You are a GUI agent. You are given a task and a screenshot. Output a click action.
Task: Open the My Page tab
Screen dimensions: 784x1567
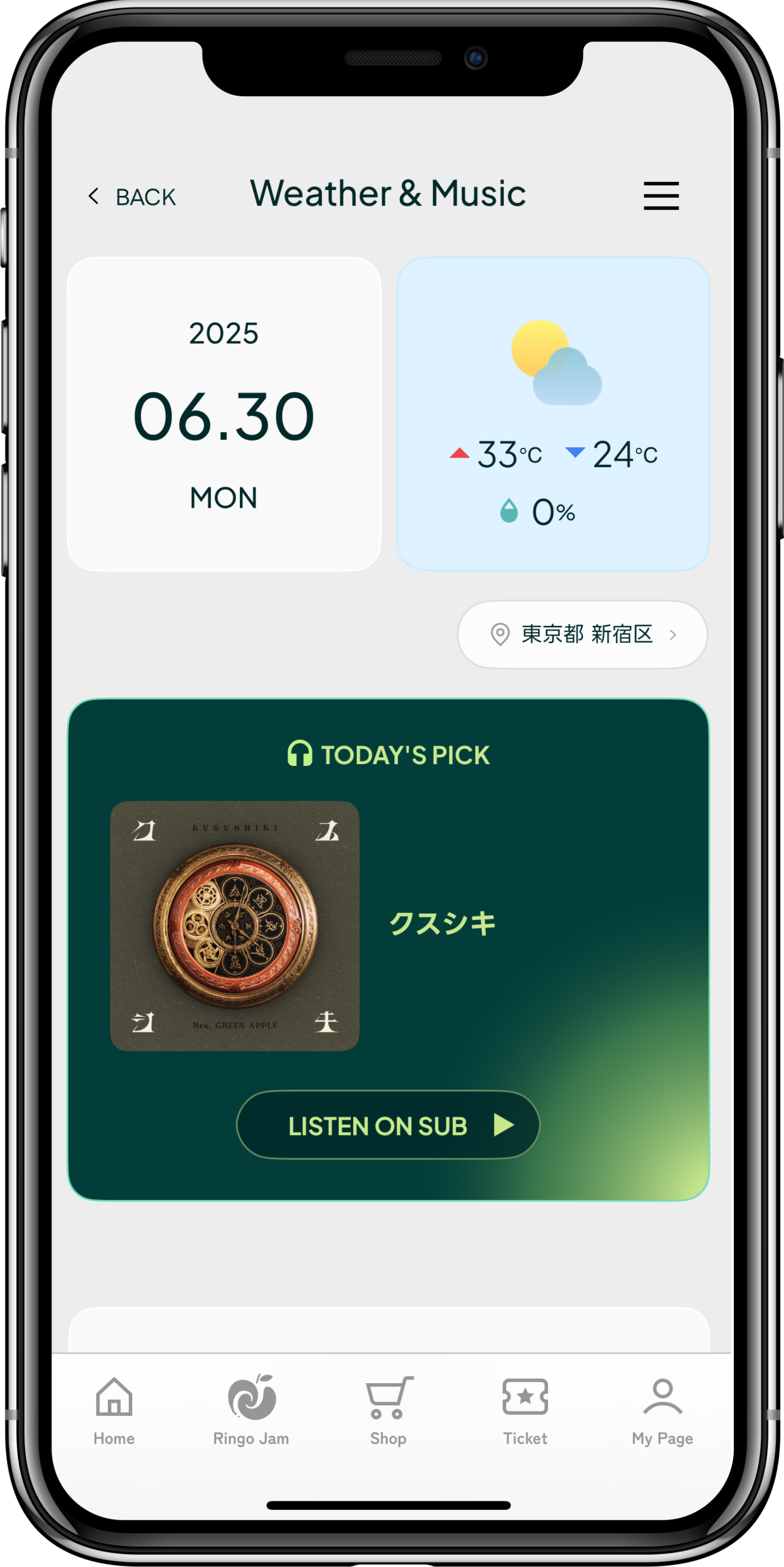(x=662, y=1411)
